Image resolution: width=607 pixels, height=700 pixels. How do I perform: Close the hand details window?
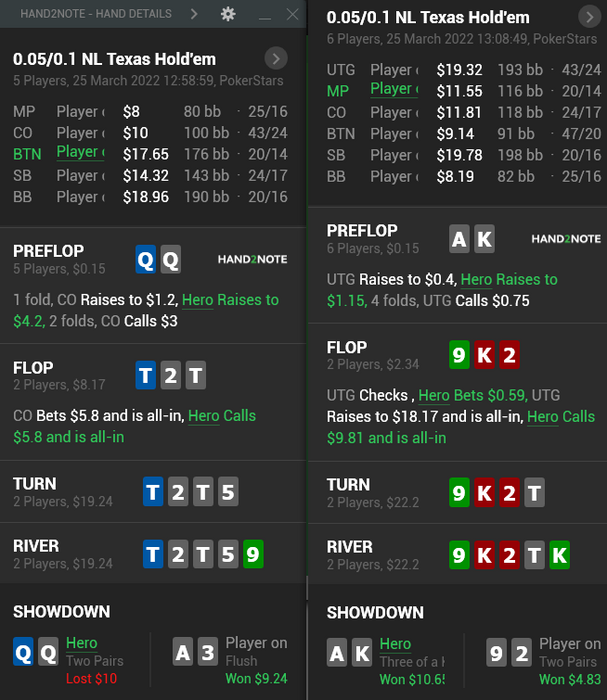[x=292, y=14]
